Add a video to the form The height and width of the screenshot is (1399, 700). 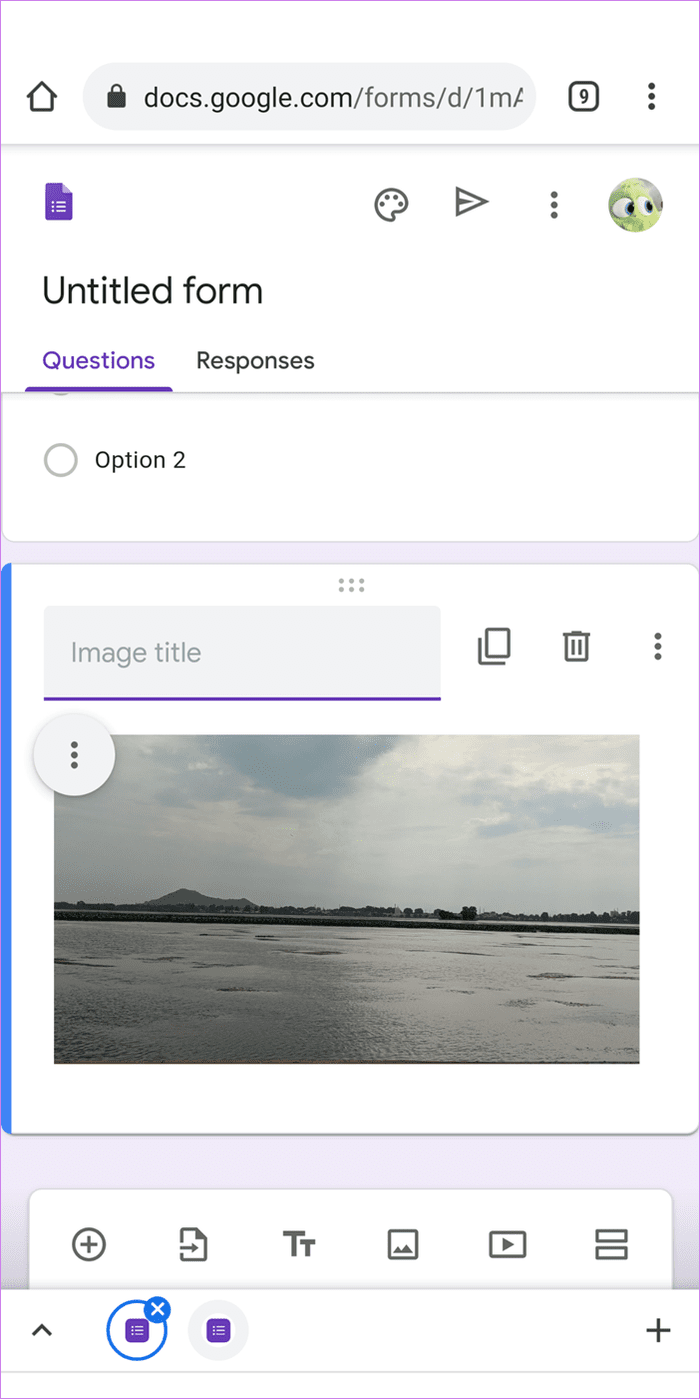[507, 1245]
